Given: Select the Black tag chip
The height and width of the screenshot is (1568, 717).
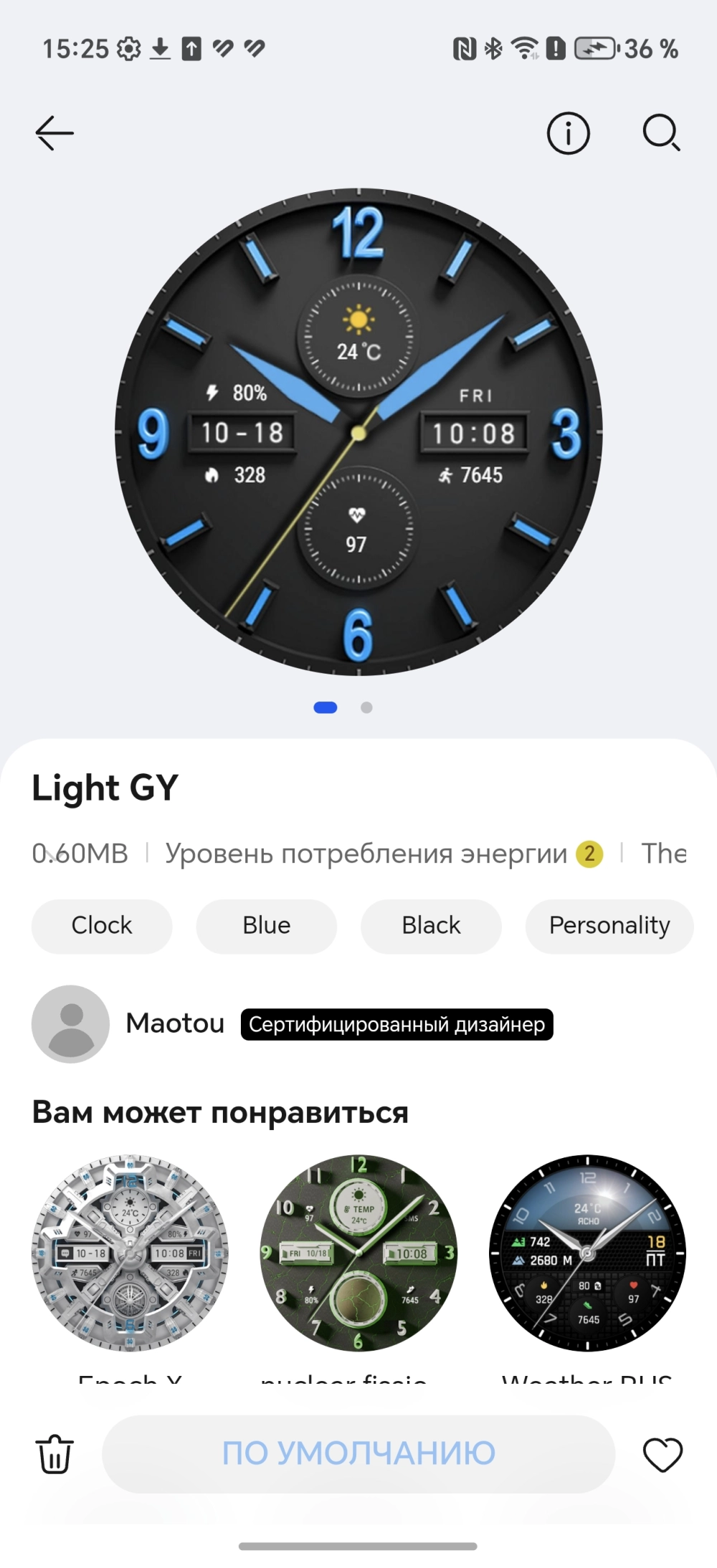Looking at the screenshot, I should (x=431, y=925).
